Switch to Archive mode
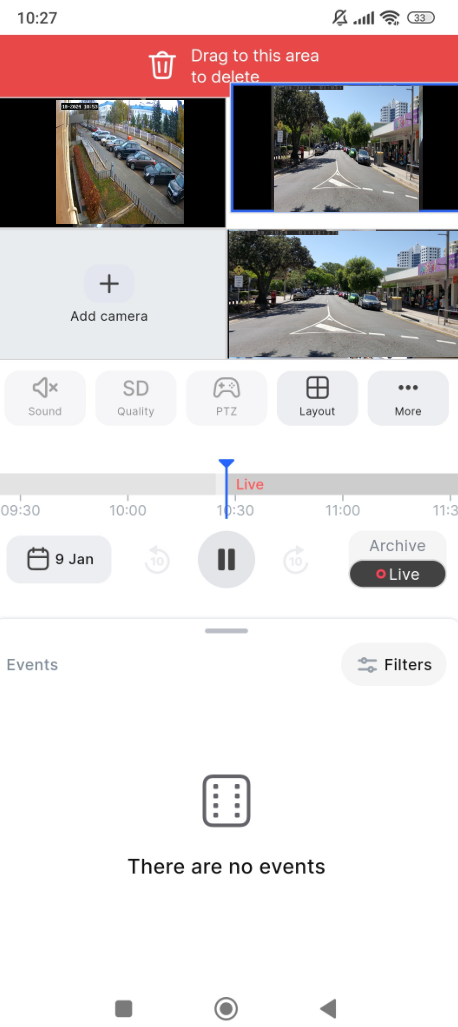The image size is (458, 1027). pyautogui.click(x=397, y=546)
